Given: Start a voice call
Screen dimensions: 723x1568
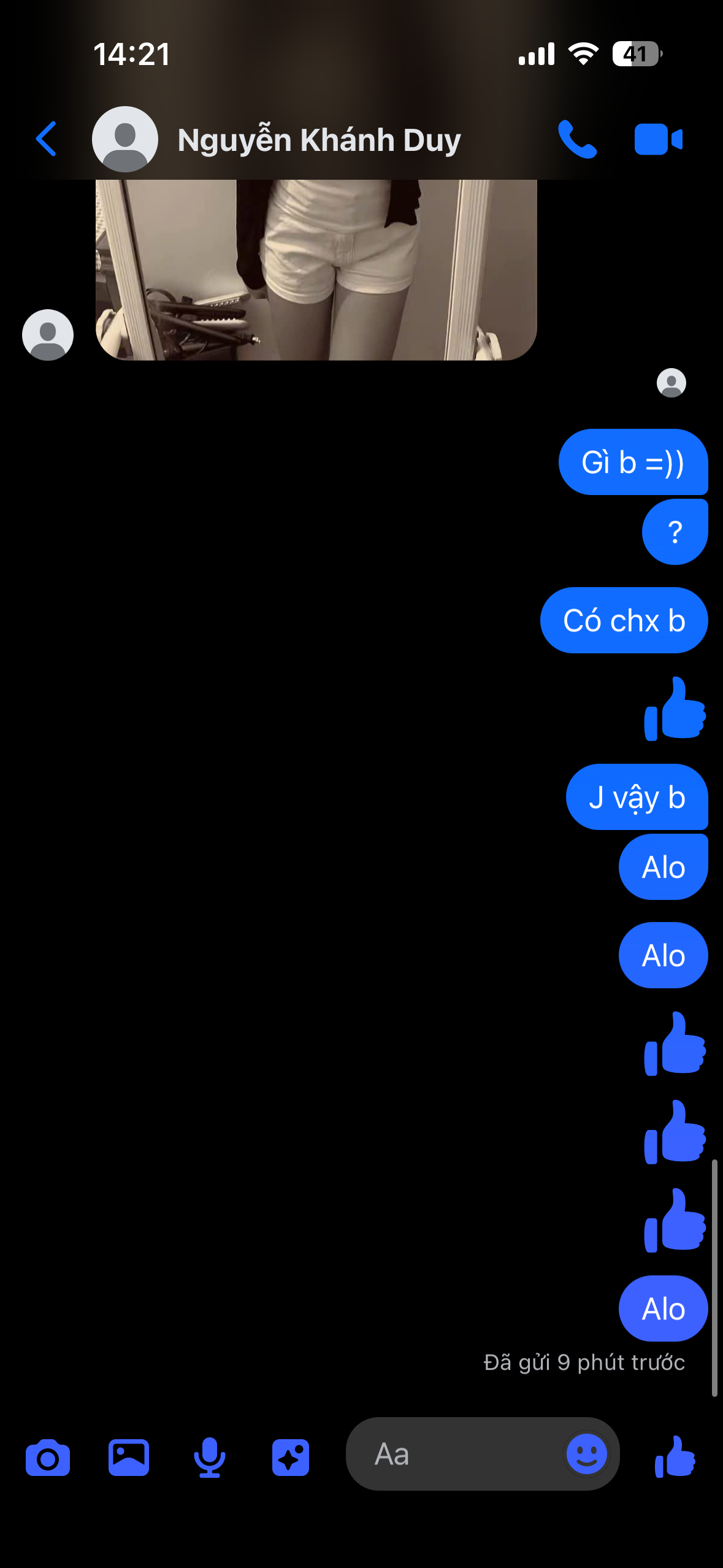Looking at the screenshot, I should pos(576,140).
